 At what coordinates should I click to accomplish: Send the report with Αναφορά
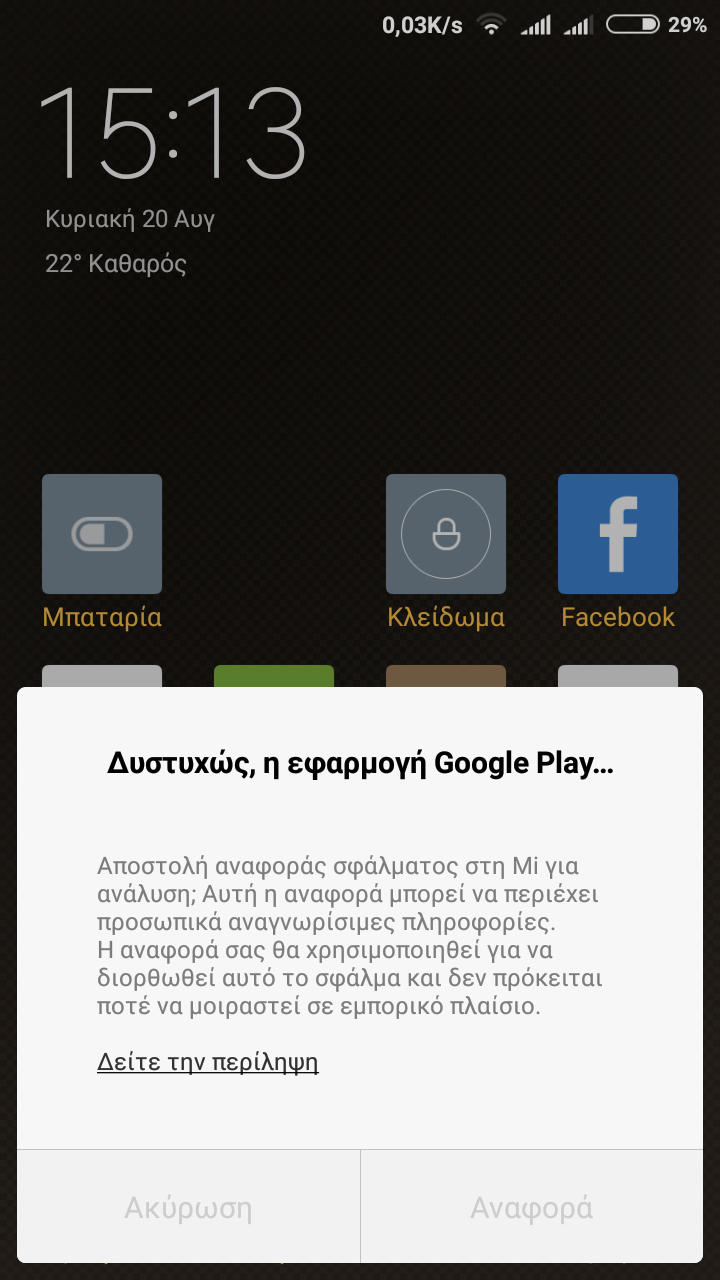[x=531, y=1208]
